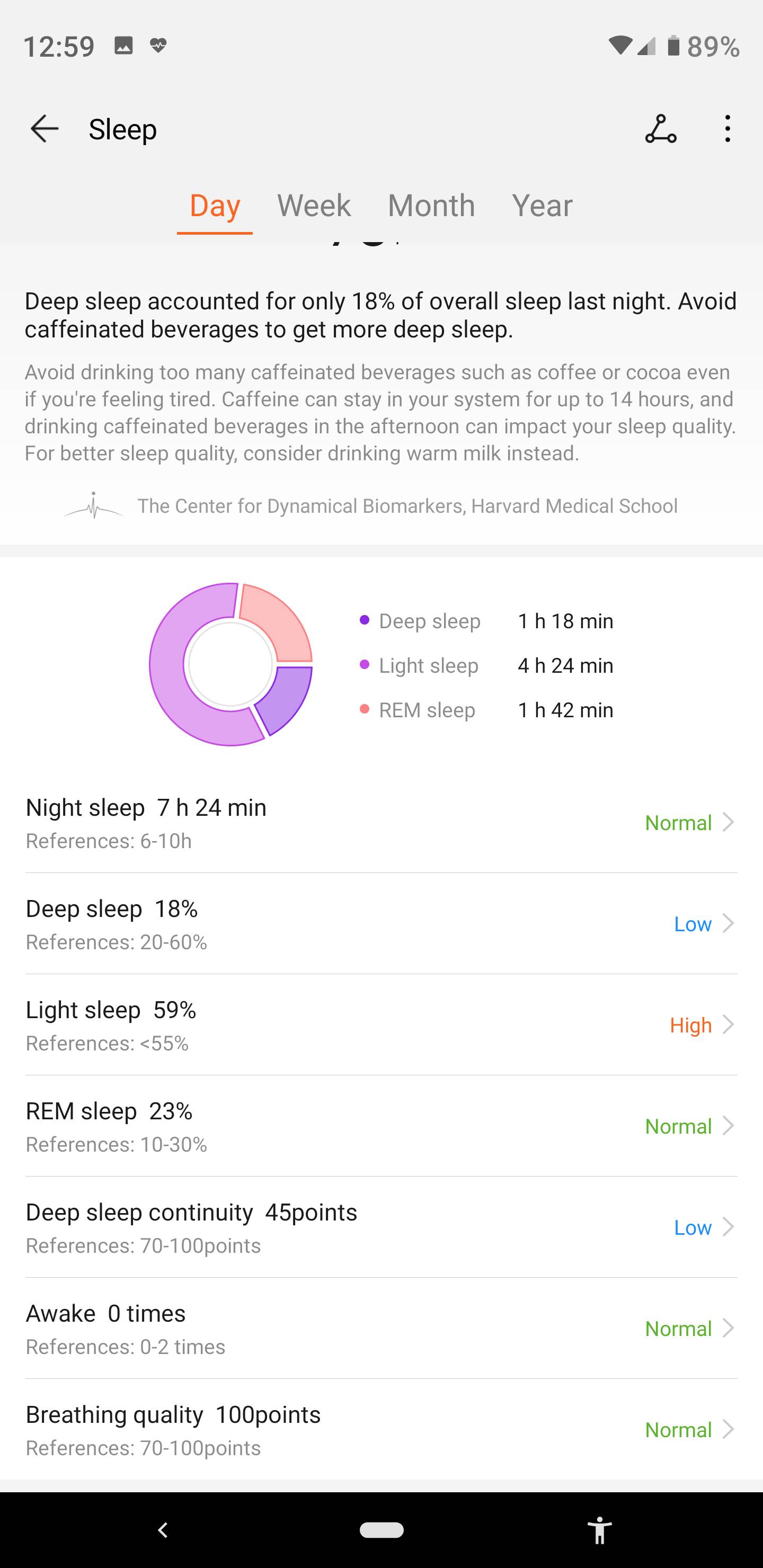Tap the heart icon in the status bar
The height and width of the screenshot is (1568, 763).
coord(157,44)
